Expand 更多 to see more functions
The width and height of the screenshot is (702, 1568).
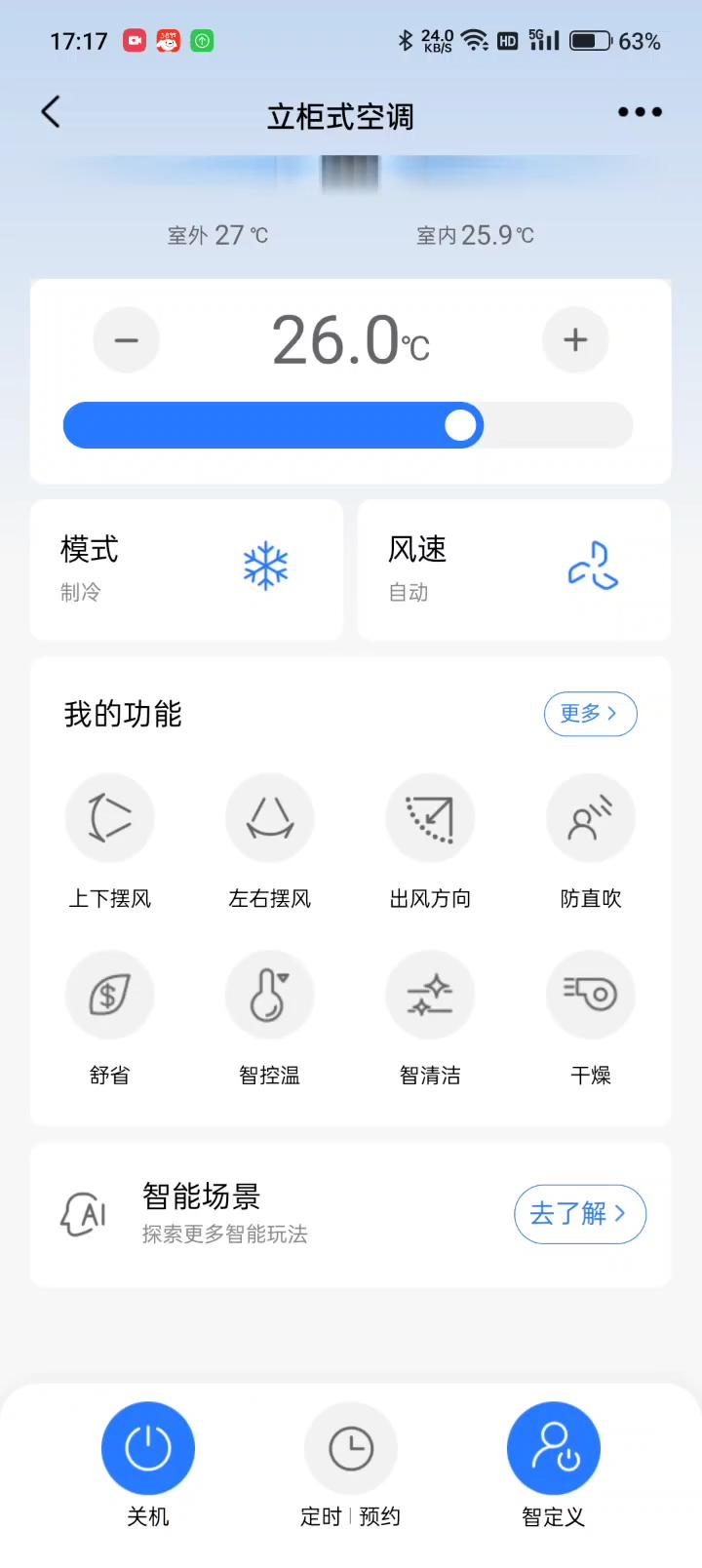[589, 714]
